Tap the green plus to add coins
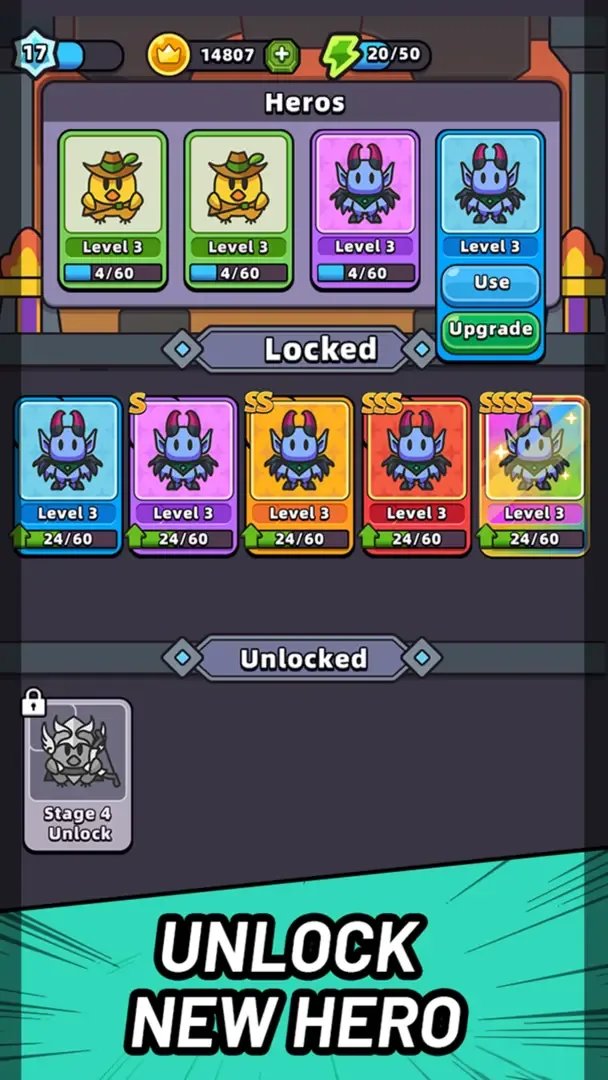Screen dimensions: 608x1080 [282, 55]
